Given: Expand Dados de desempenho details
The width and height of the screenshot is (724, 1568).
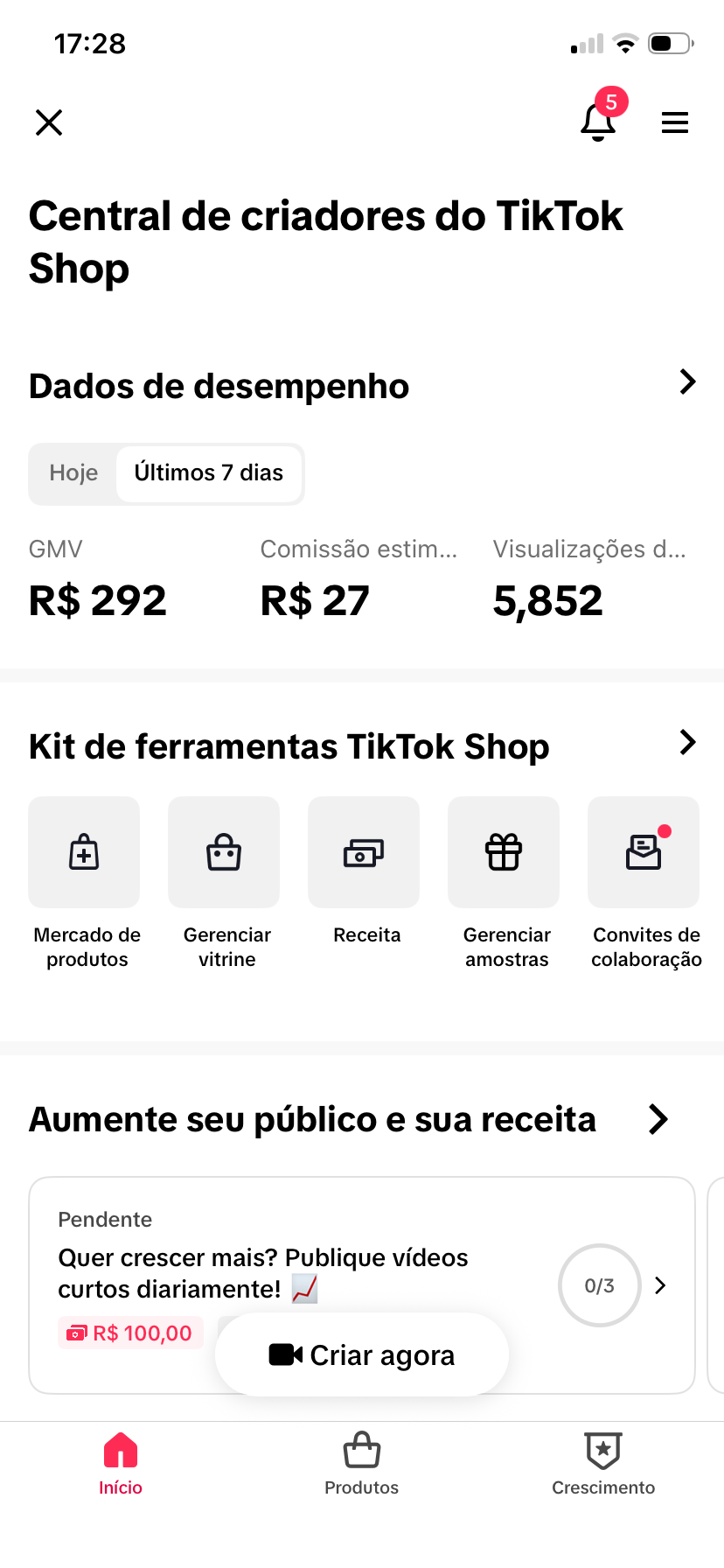Looking at the screenshot, I should click(x=687, y=382).
